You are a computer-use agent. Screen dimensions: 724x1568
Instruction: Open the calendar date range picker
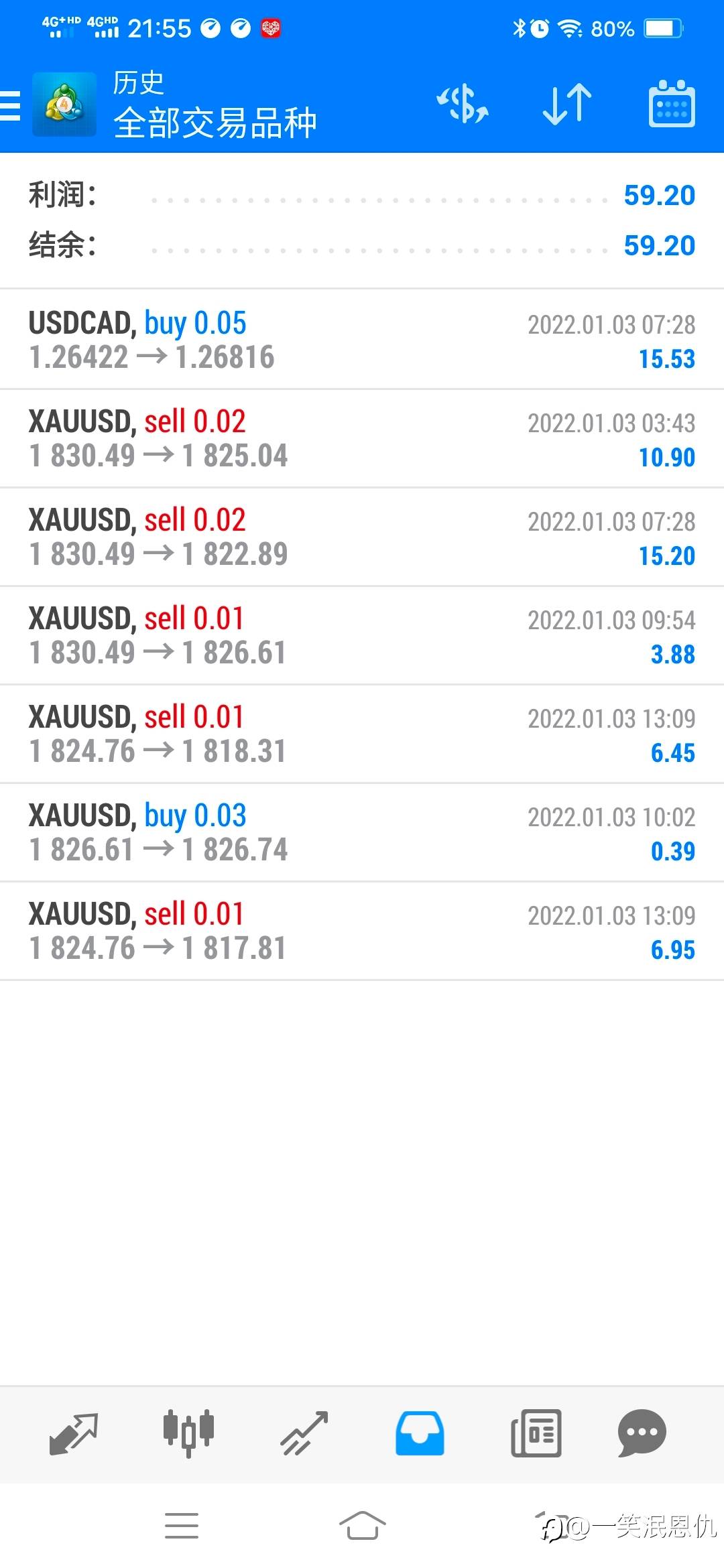(x=672, y=105)
